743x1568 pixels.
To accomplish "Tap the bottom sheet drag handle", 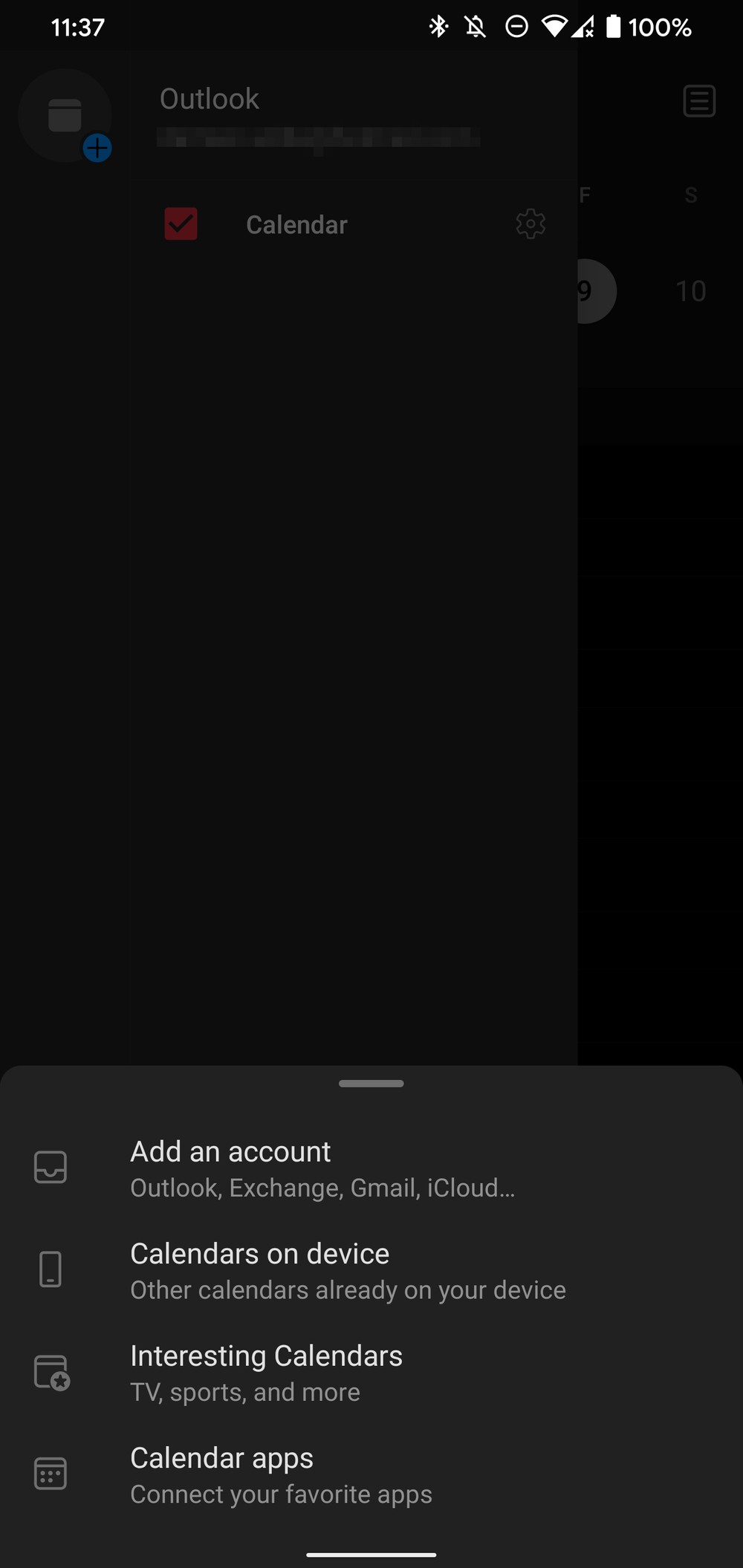I will 371,1084.
